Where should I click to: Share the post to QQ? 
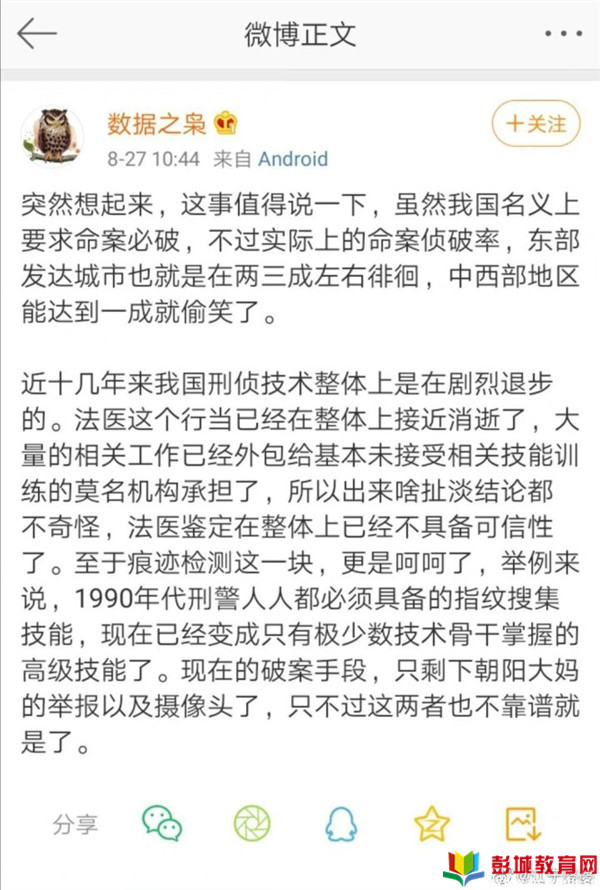[341, 823]
